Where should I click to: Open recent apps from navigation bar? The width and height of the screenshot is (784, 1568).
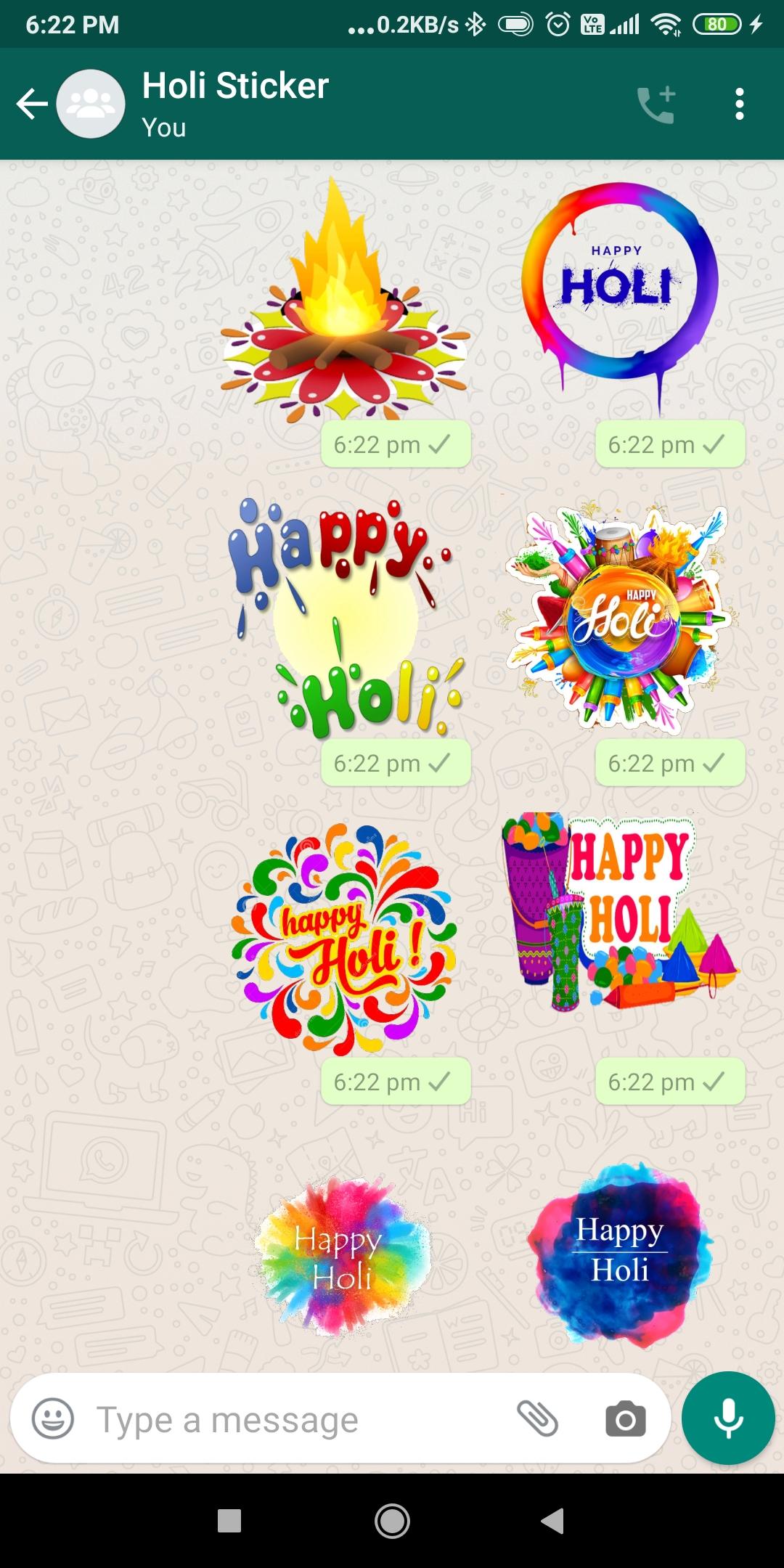229,1521
